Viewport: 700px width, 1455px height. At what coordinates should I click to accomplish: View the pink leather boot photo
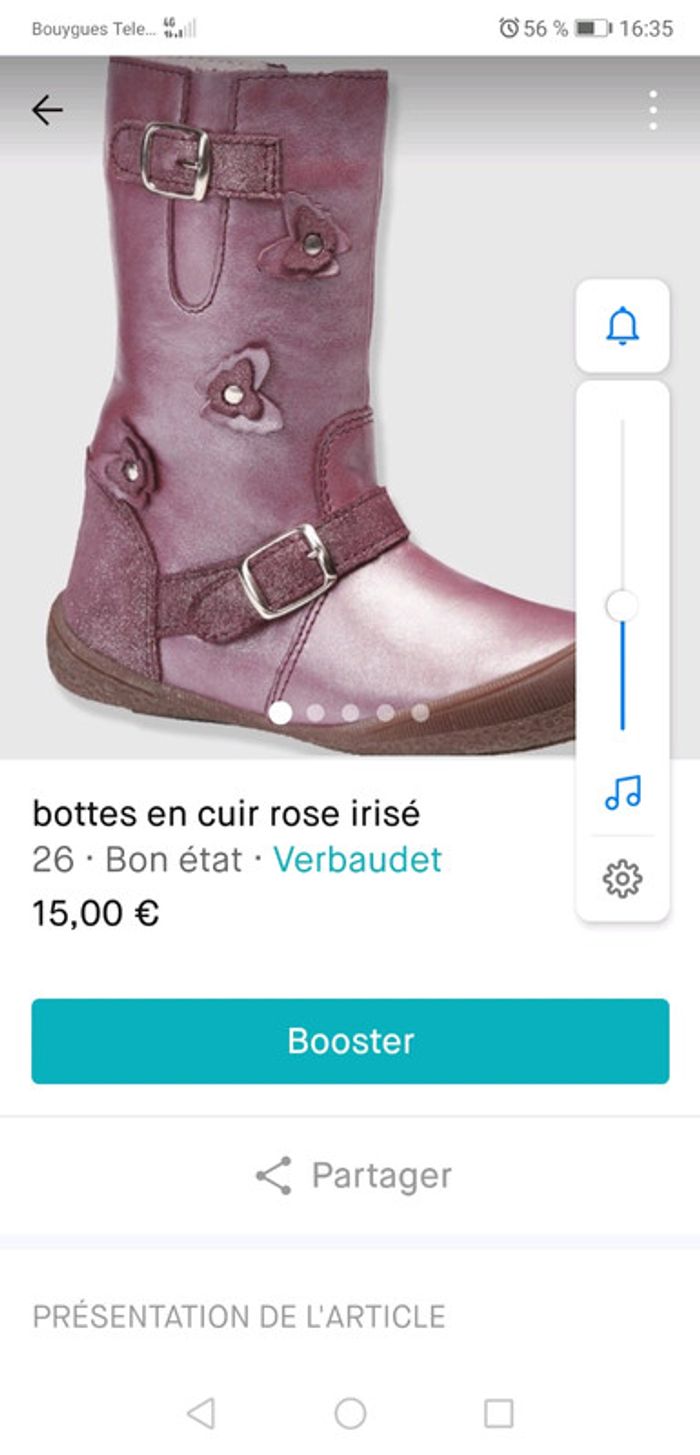point(290,400)
